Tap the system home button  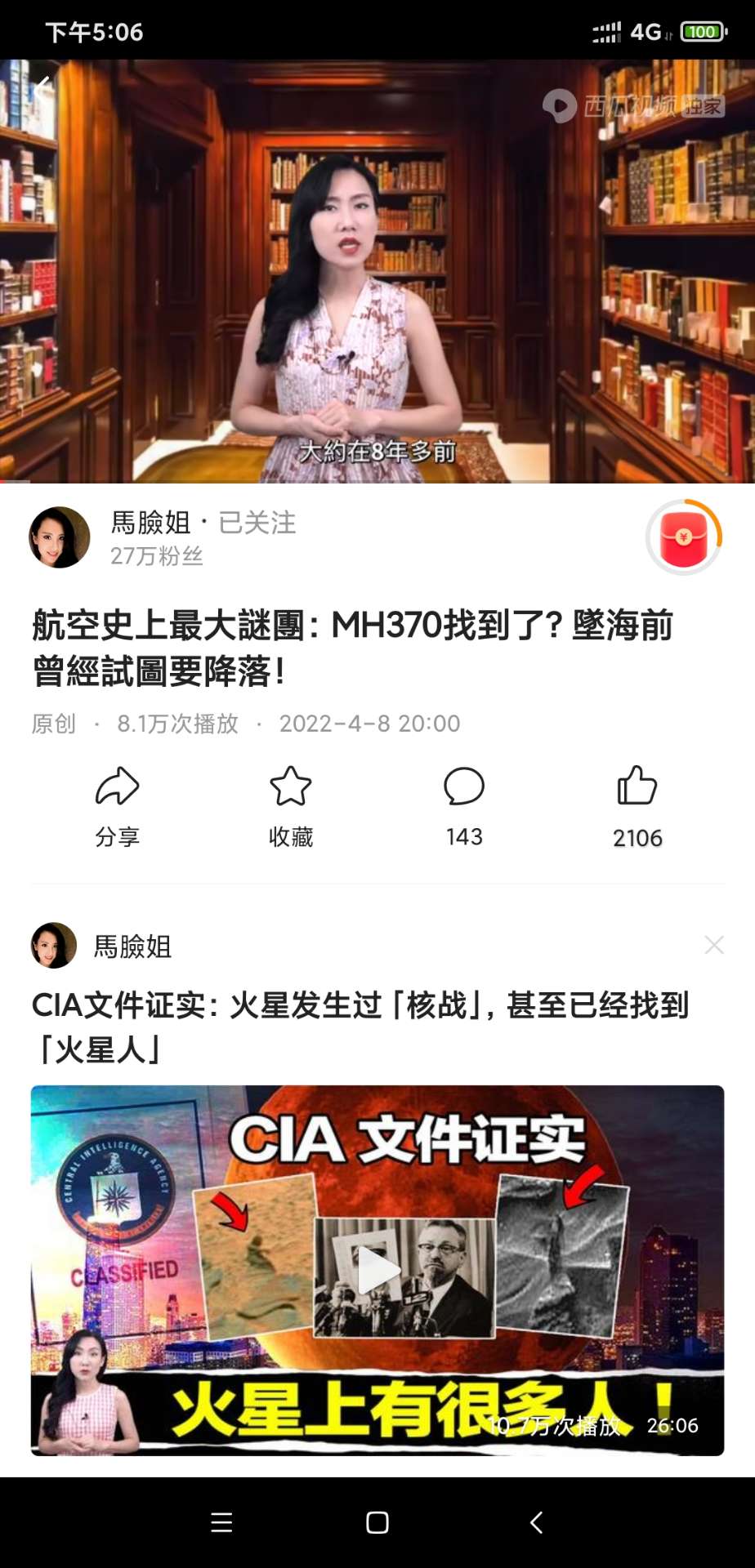click(x=377, y=1522)
